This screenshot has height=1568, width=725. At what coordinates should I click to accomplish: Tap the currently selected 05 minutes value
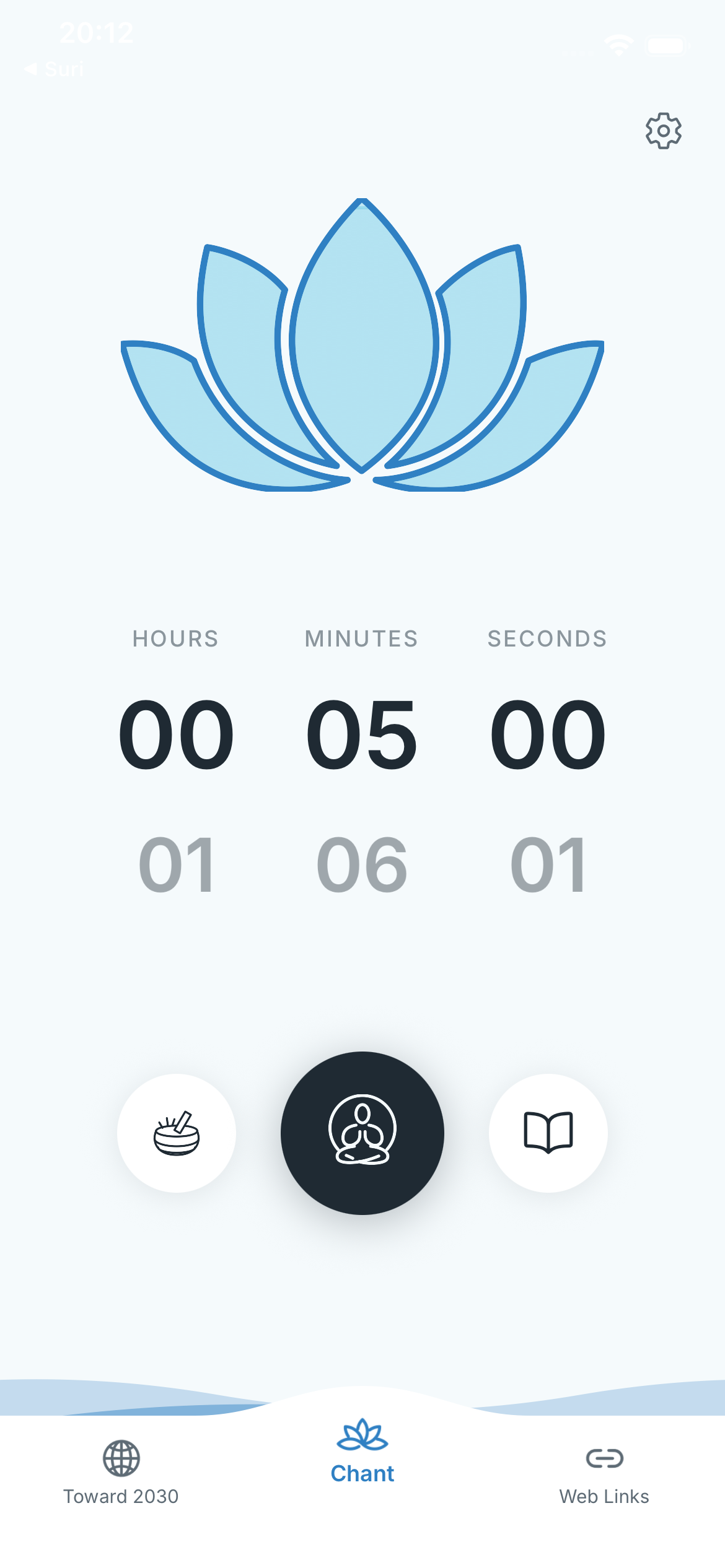(362, 737)
